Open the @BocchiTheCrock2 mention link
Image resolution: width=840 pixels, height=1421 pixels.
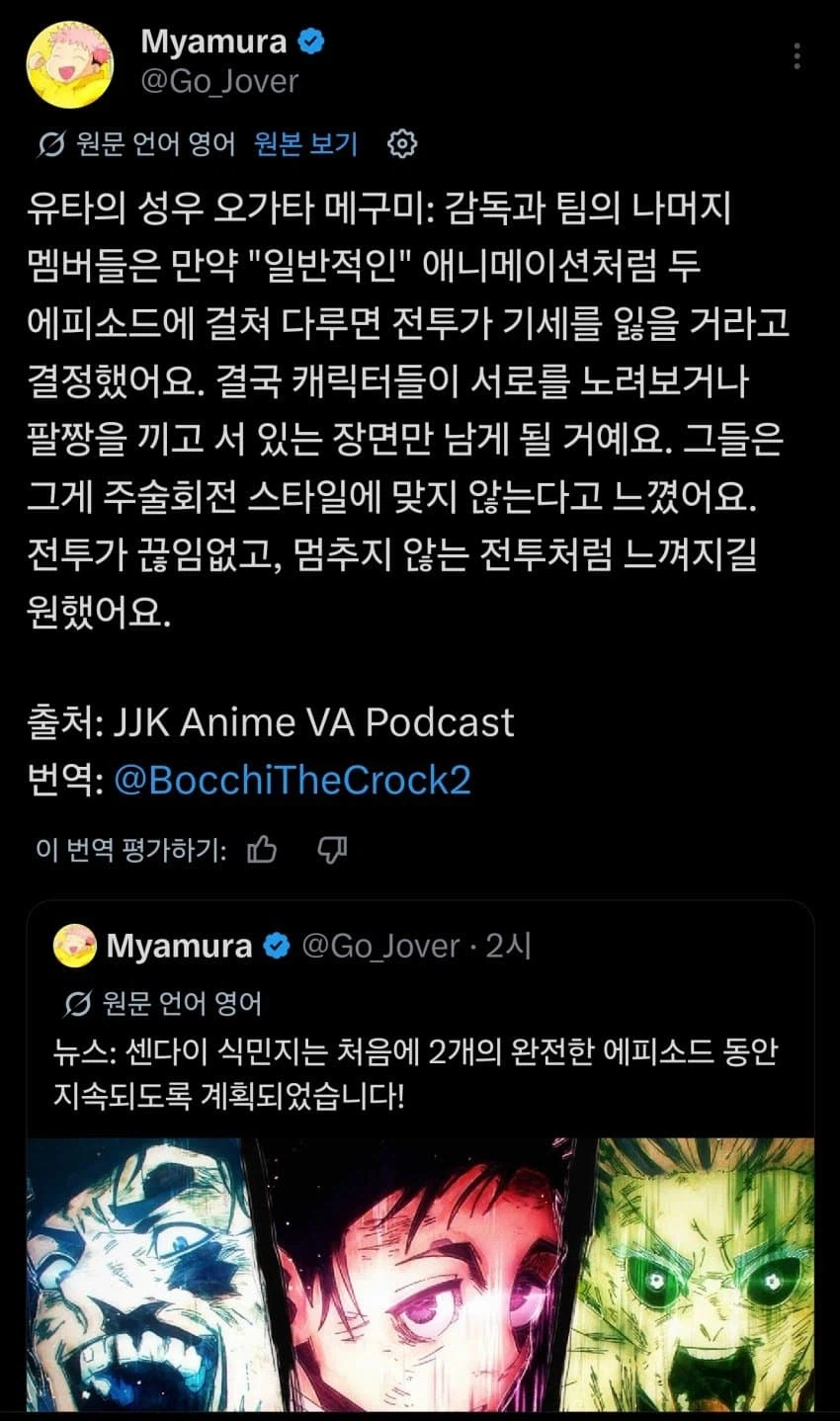pyautogui.click(x=293, y=781)
